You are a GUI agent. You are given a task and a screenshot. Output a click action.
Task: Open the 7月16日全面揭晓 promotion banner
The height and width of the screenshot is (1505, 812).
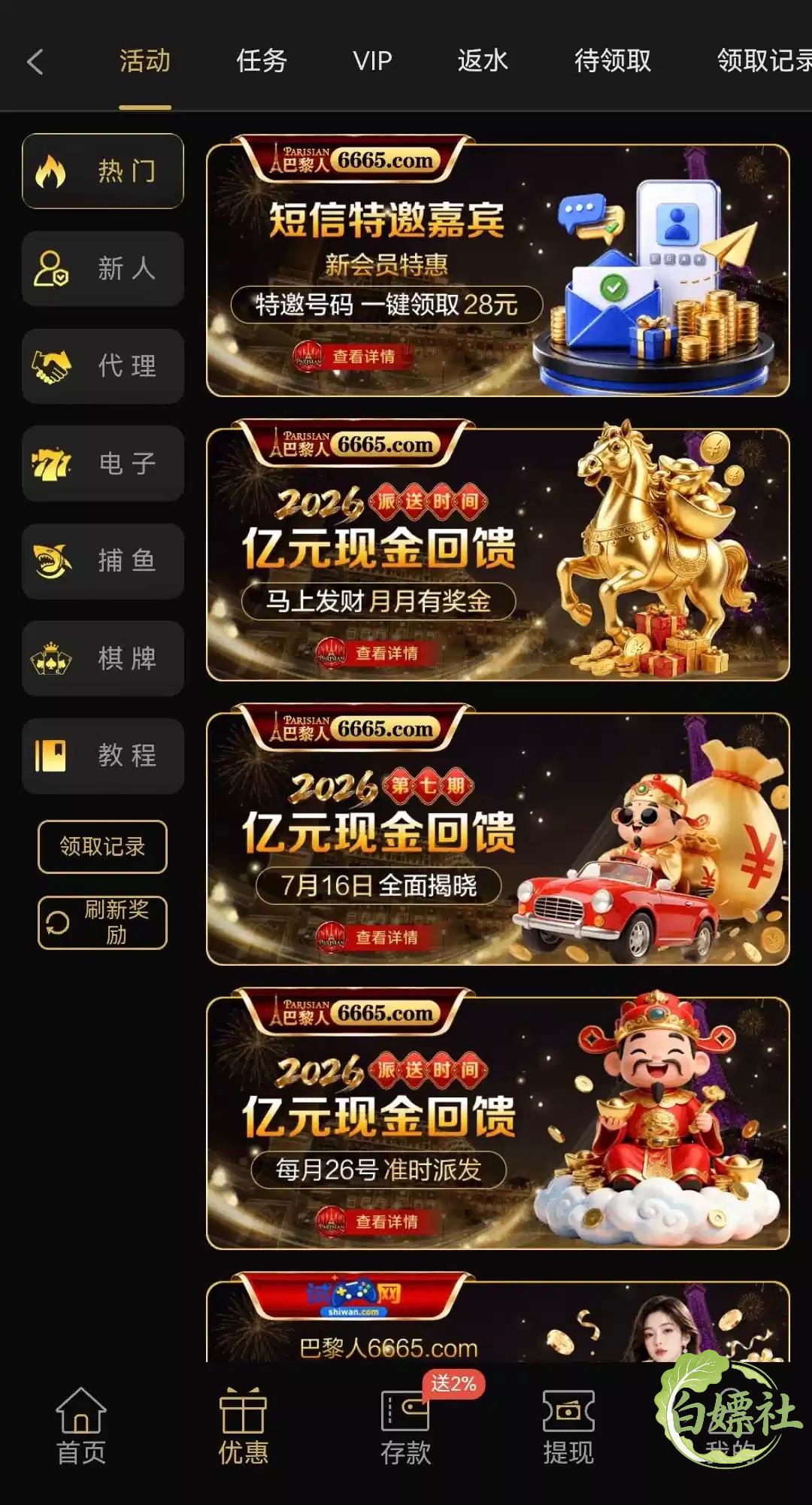[498, 834]
